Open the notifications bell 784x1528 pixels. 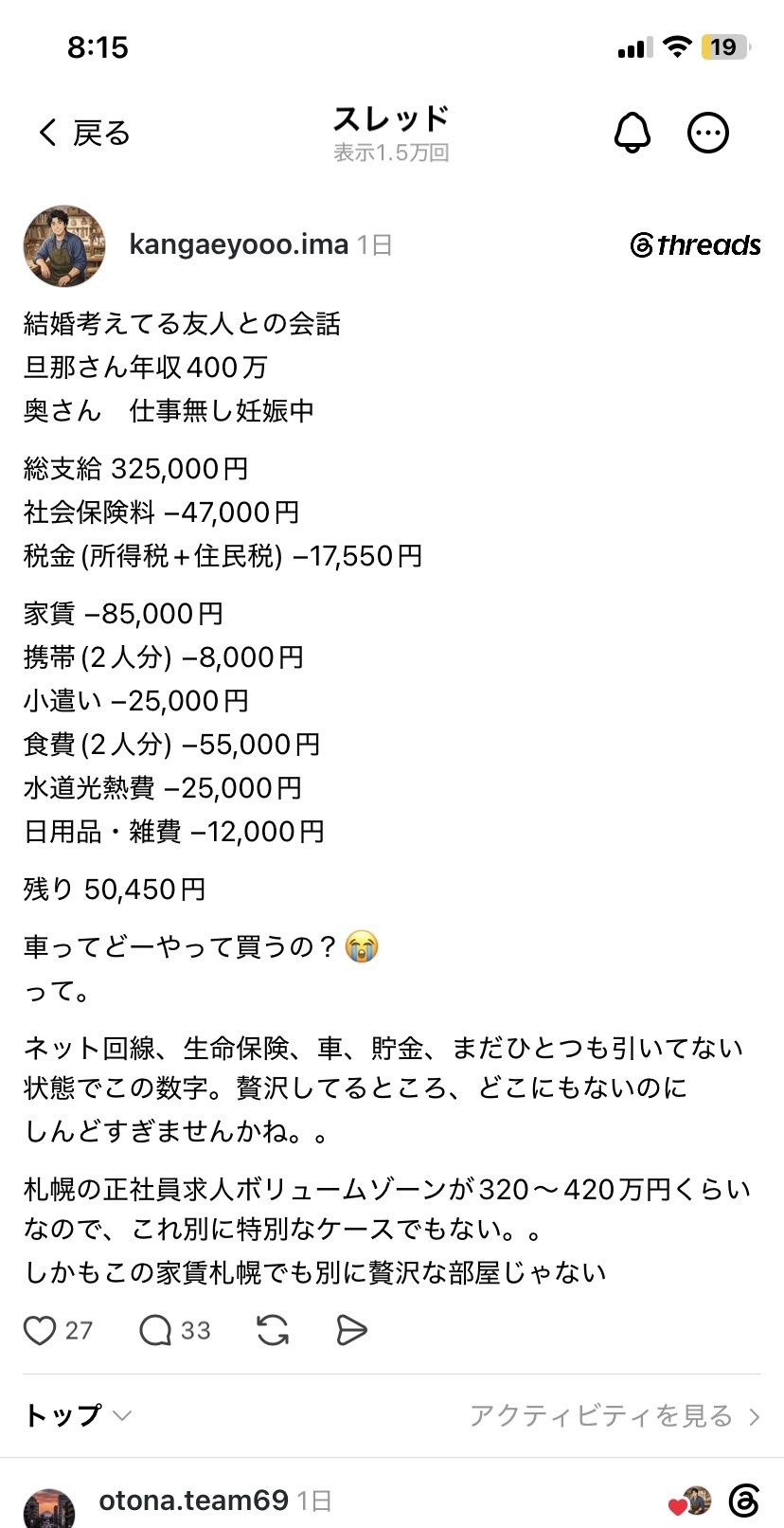pos(633,133)
